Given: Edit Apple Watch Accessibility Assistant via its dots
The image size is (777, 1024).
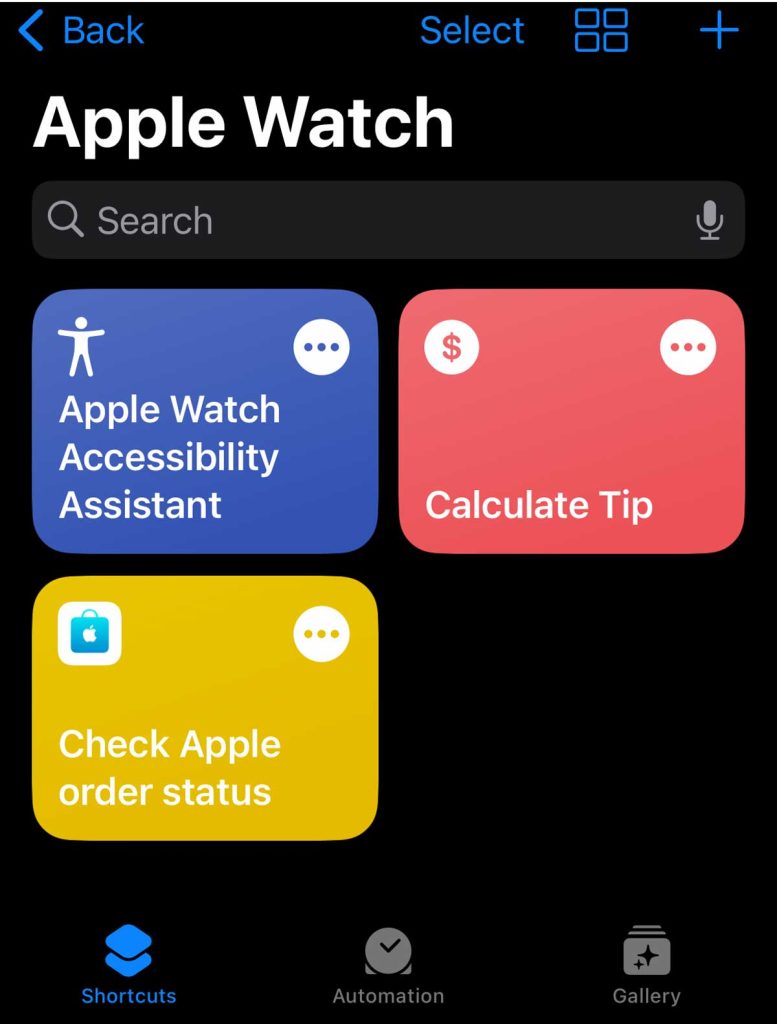Looking at the screenshot, I should coord(321,347).
